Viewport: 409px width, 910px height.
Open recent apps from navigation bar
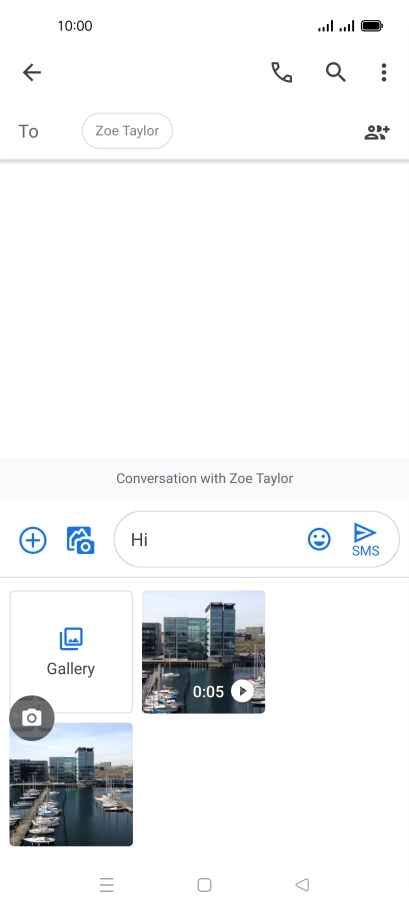107,885
